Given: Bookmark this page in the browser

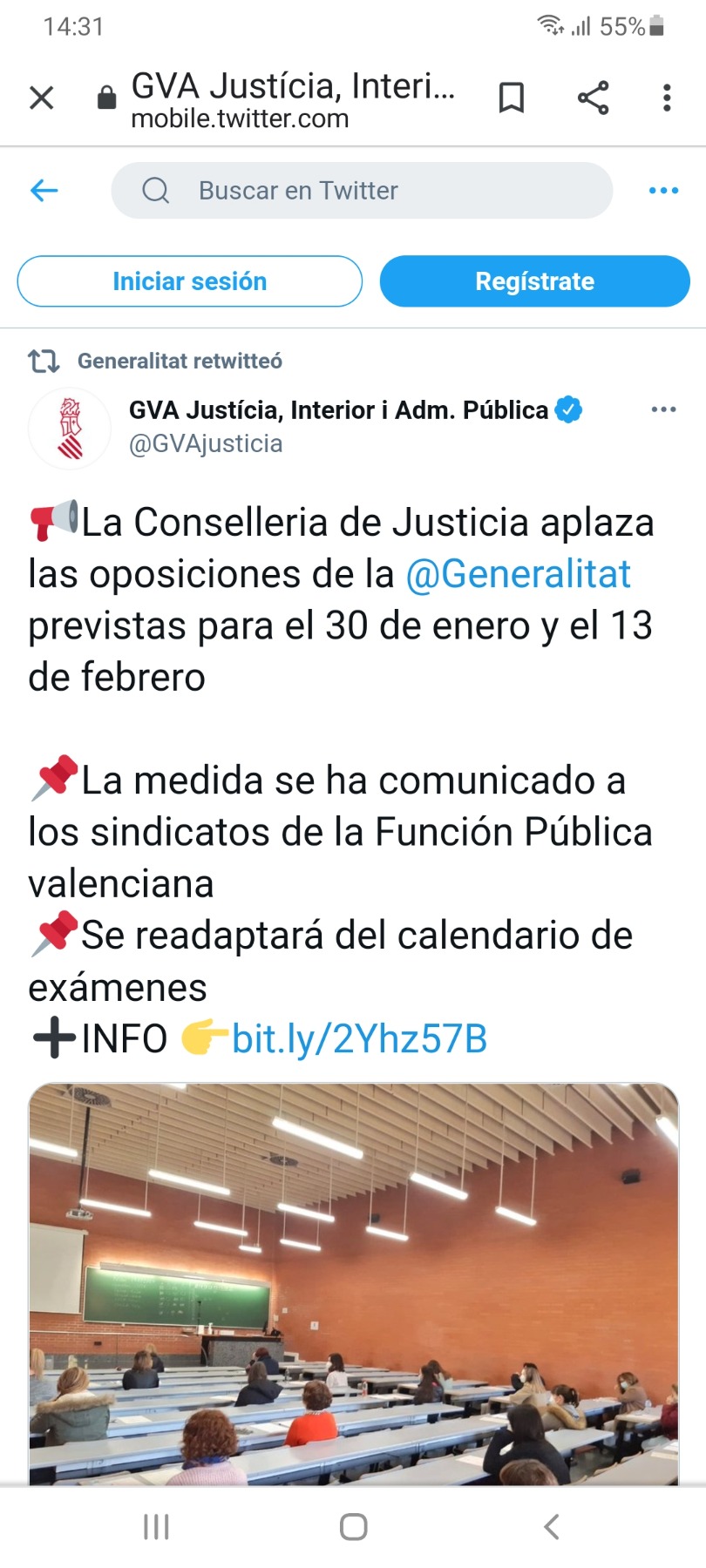Looking at the screenshot, I should click(511, 98).
